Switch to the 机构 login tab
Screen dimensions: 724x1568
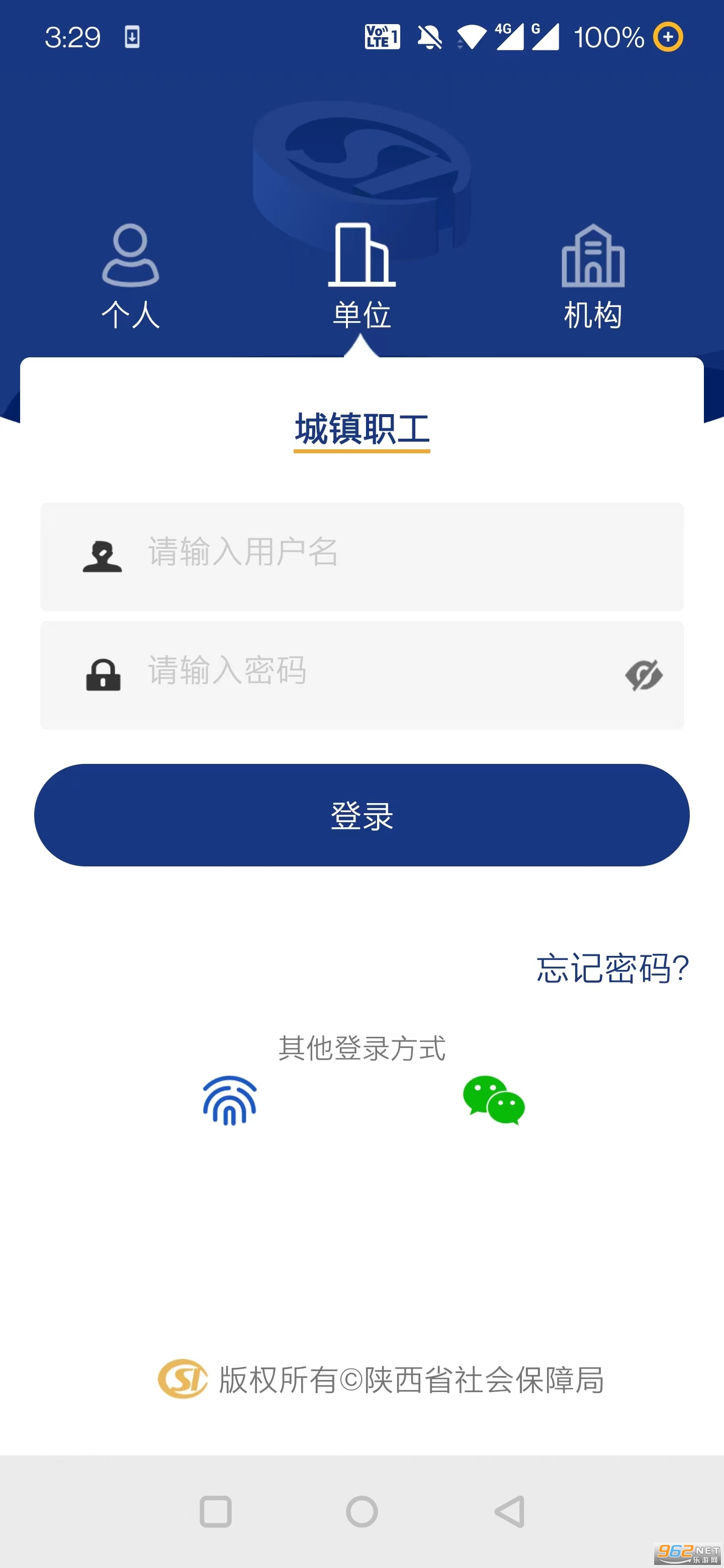coord(592,277)
